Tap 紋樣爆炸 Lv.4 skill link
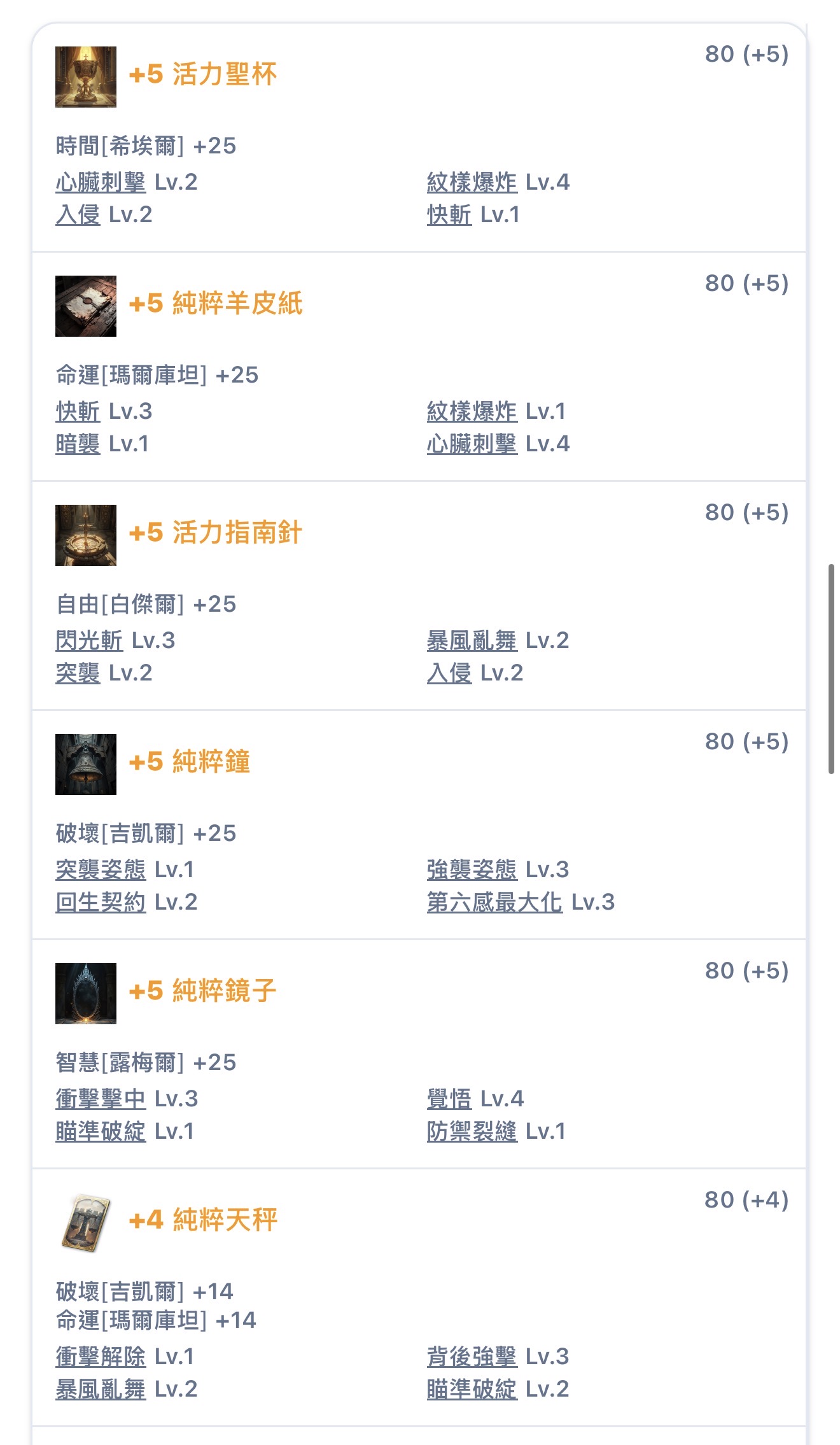Viewport: 840px width, 1445px height. tap(472, 183)
